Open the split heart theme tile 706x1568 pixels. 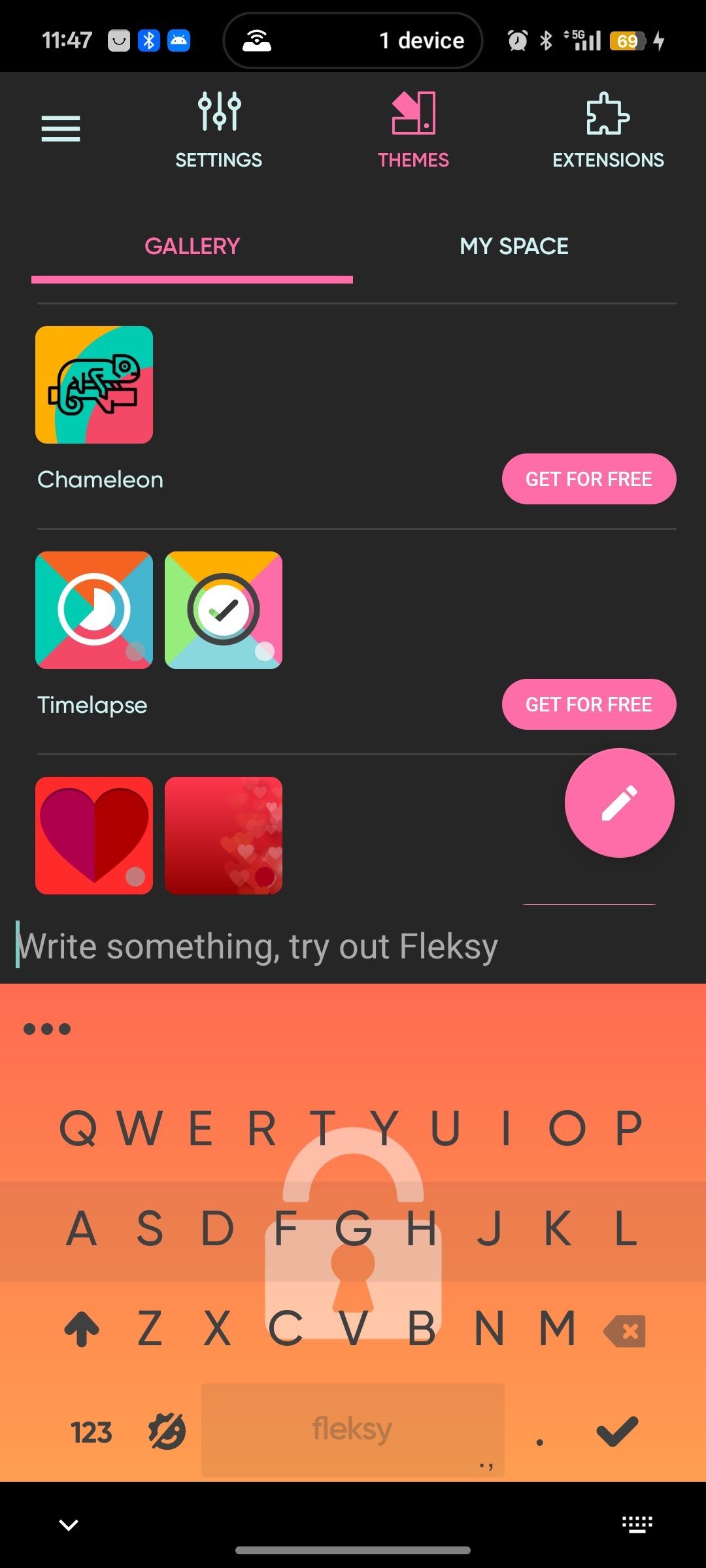click(x=94, y=836)
